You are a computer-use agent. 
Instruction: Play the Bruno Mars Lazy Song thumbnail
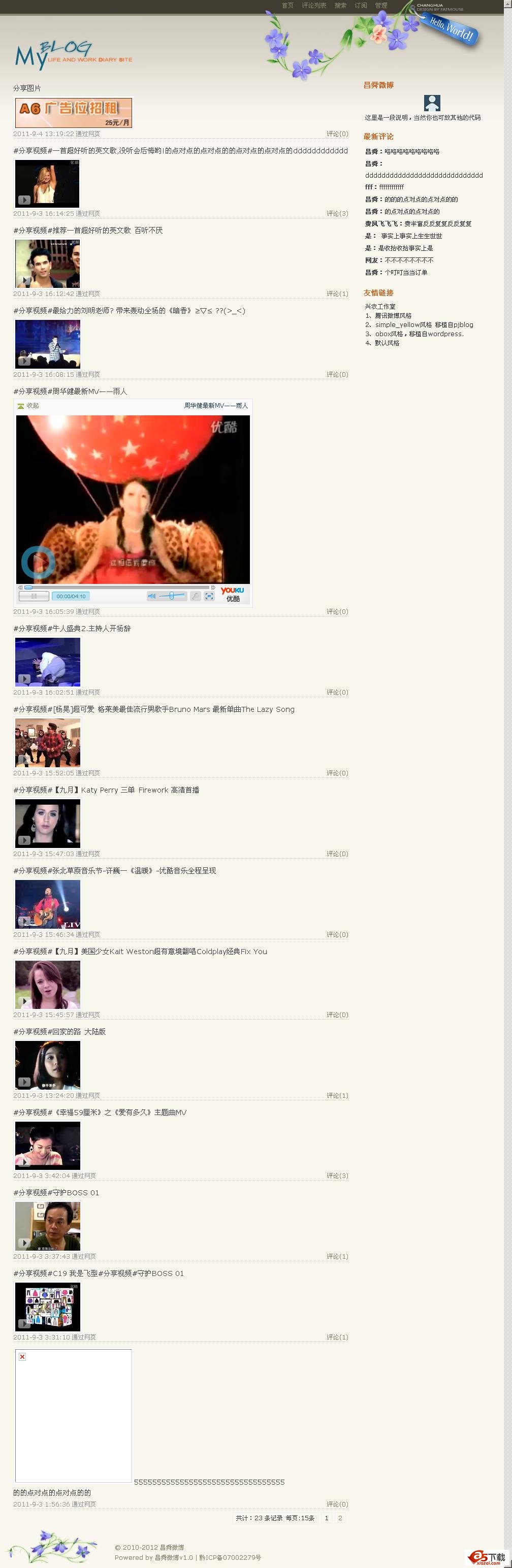pos(47,742)
